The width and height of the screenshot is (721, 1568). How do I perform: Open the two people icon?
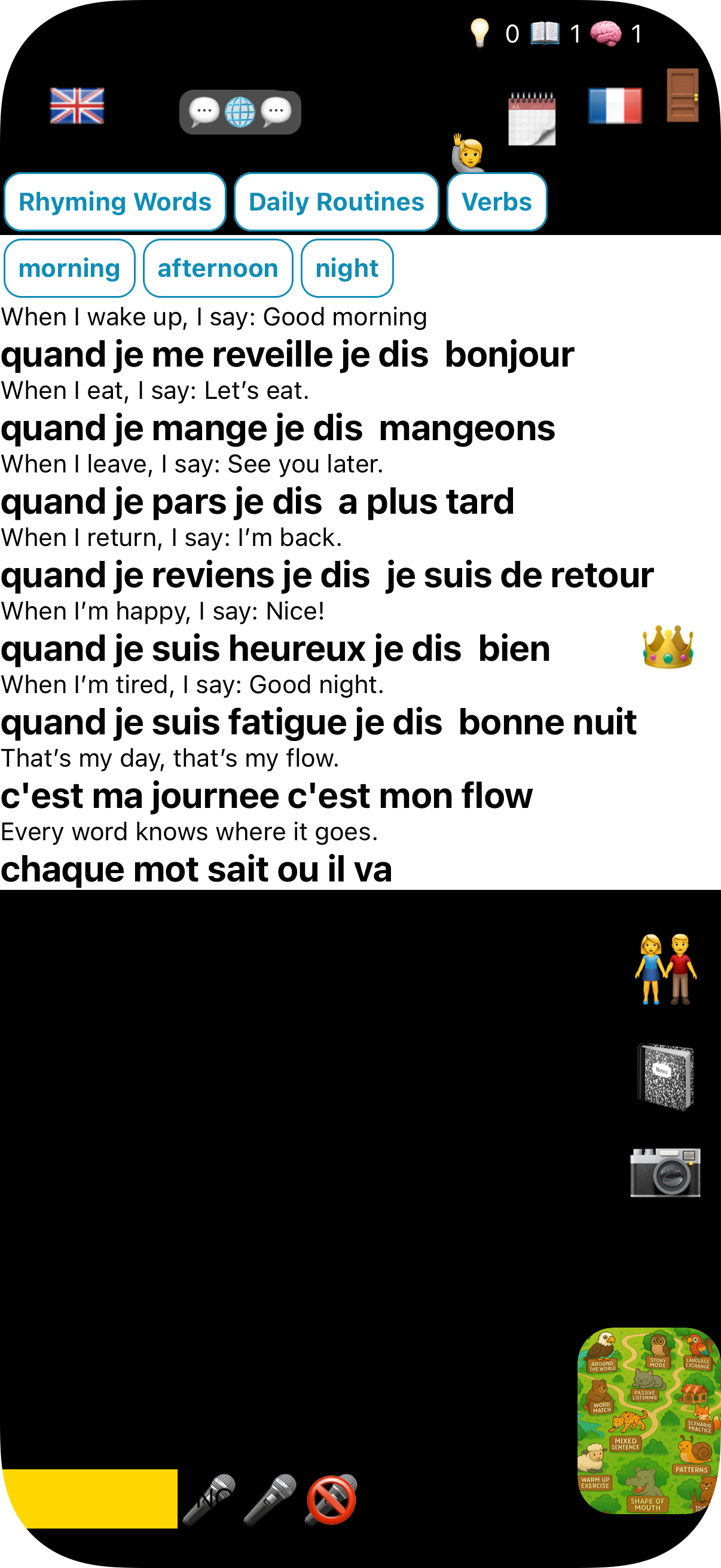pos(665,968)
